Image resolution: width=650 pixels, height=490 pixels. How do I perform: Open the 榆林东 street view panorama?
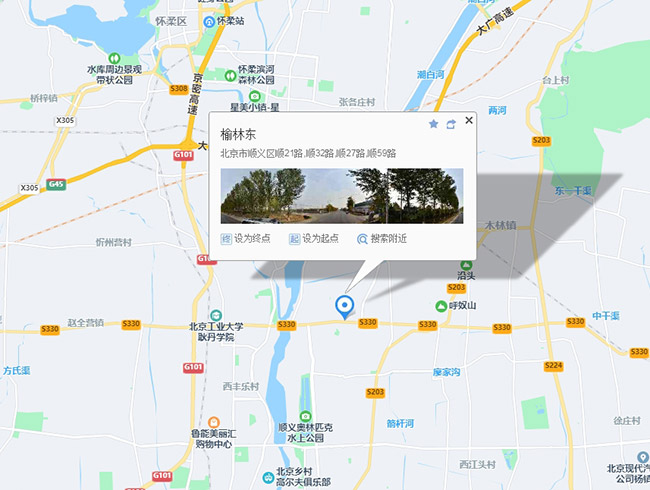click(342, 195)
